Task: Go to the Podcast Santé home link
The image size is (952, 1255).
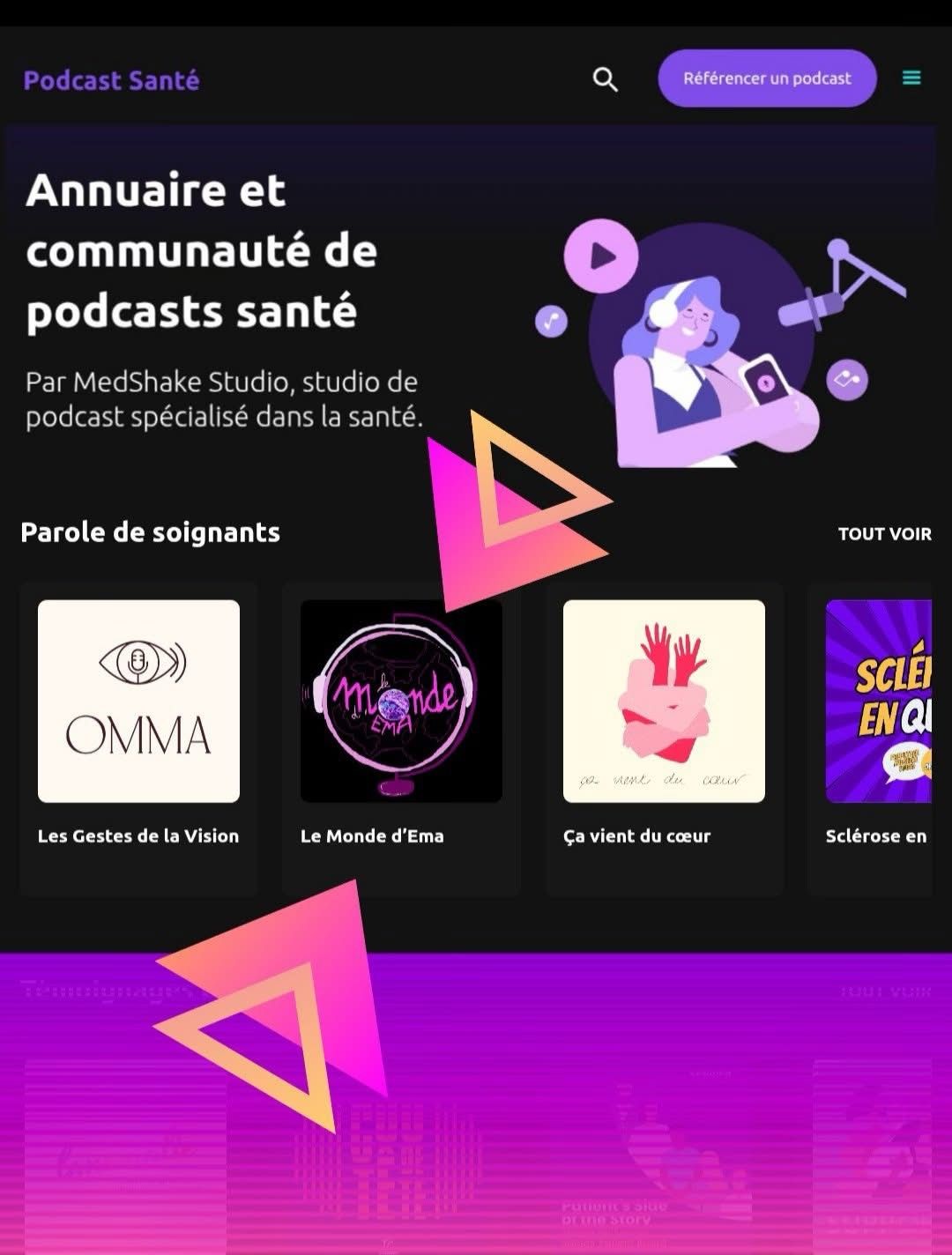Action: coord(112,80)
